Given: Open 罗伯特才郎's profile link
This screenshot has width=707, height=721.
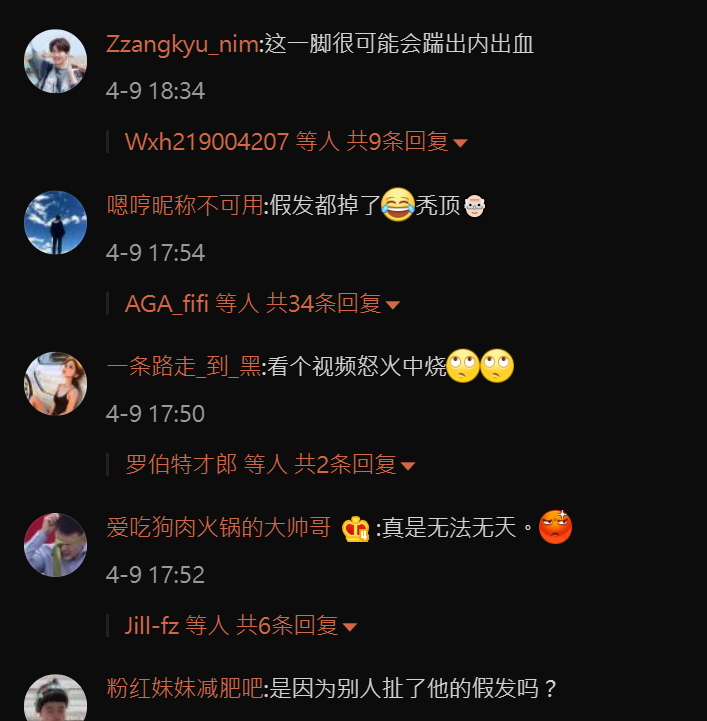Looking at the screenshot, I should [181, 465].
